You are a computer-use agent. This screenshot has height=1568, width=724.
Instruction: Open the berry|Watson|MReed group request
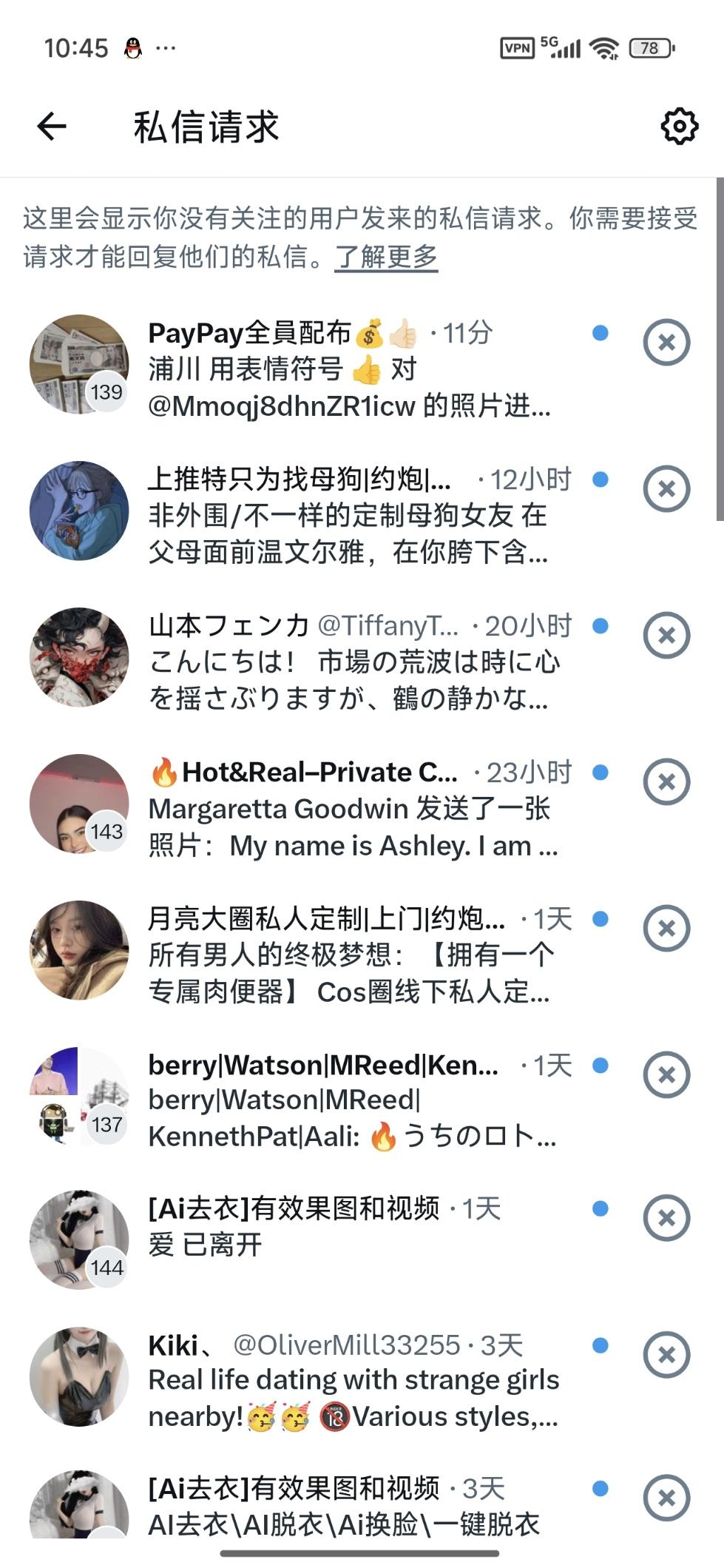(x=348, y=1101)
